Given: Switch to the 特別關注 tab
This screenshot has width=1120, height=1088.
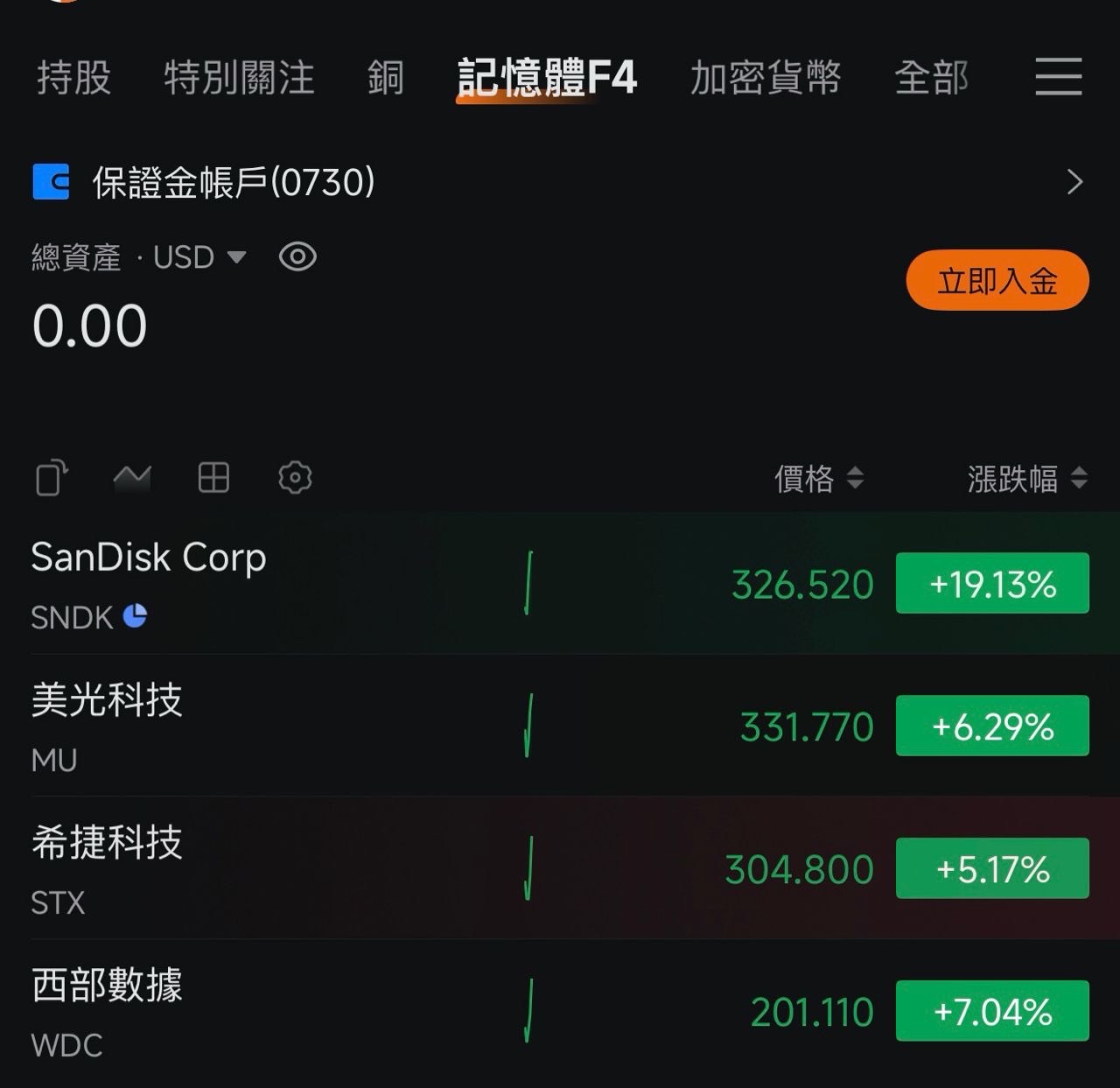Looking at the screenshot, I should click(239, 78).
